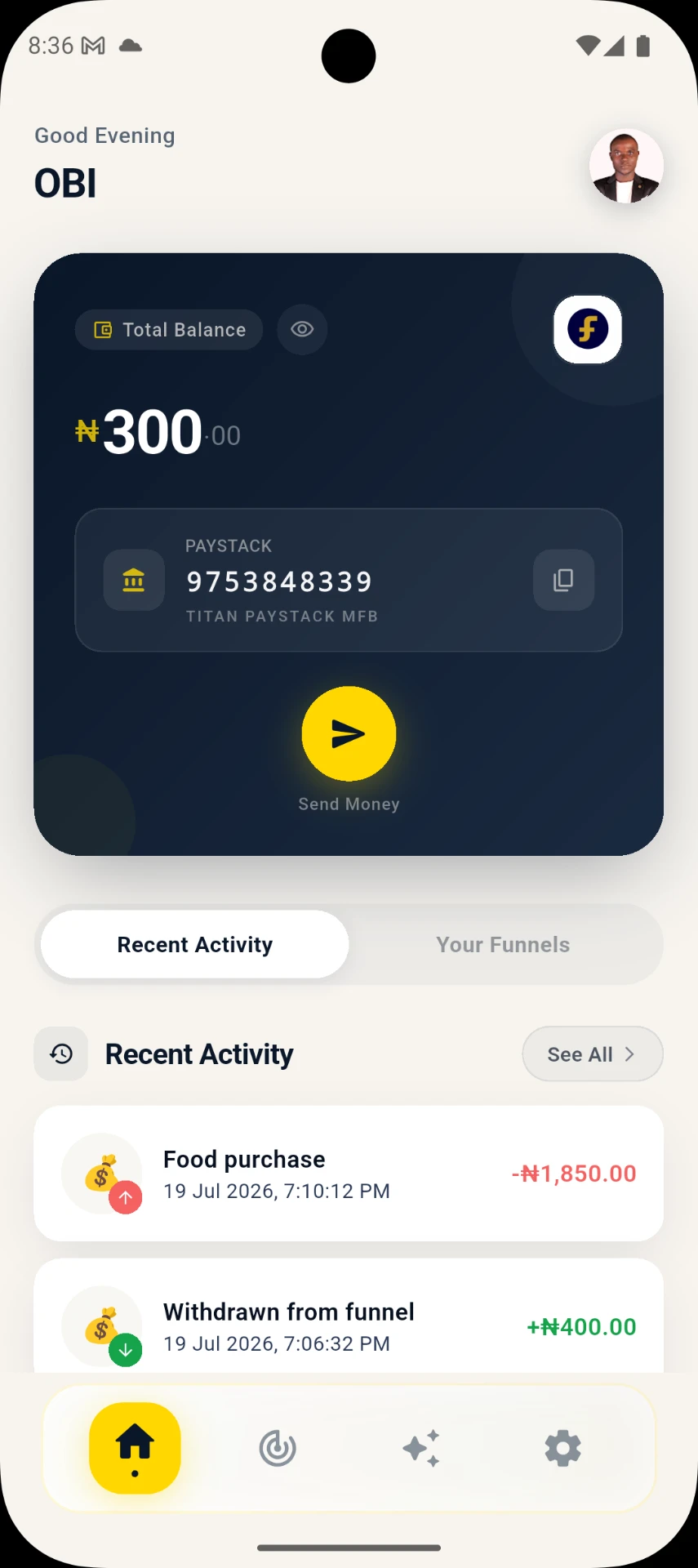Viewport: 698px width, 1568px height.
Task: Open the Withdrawn from funnel transaction
Action: click(x=349, y=1316)
